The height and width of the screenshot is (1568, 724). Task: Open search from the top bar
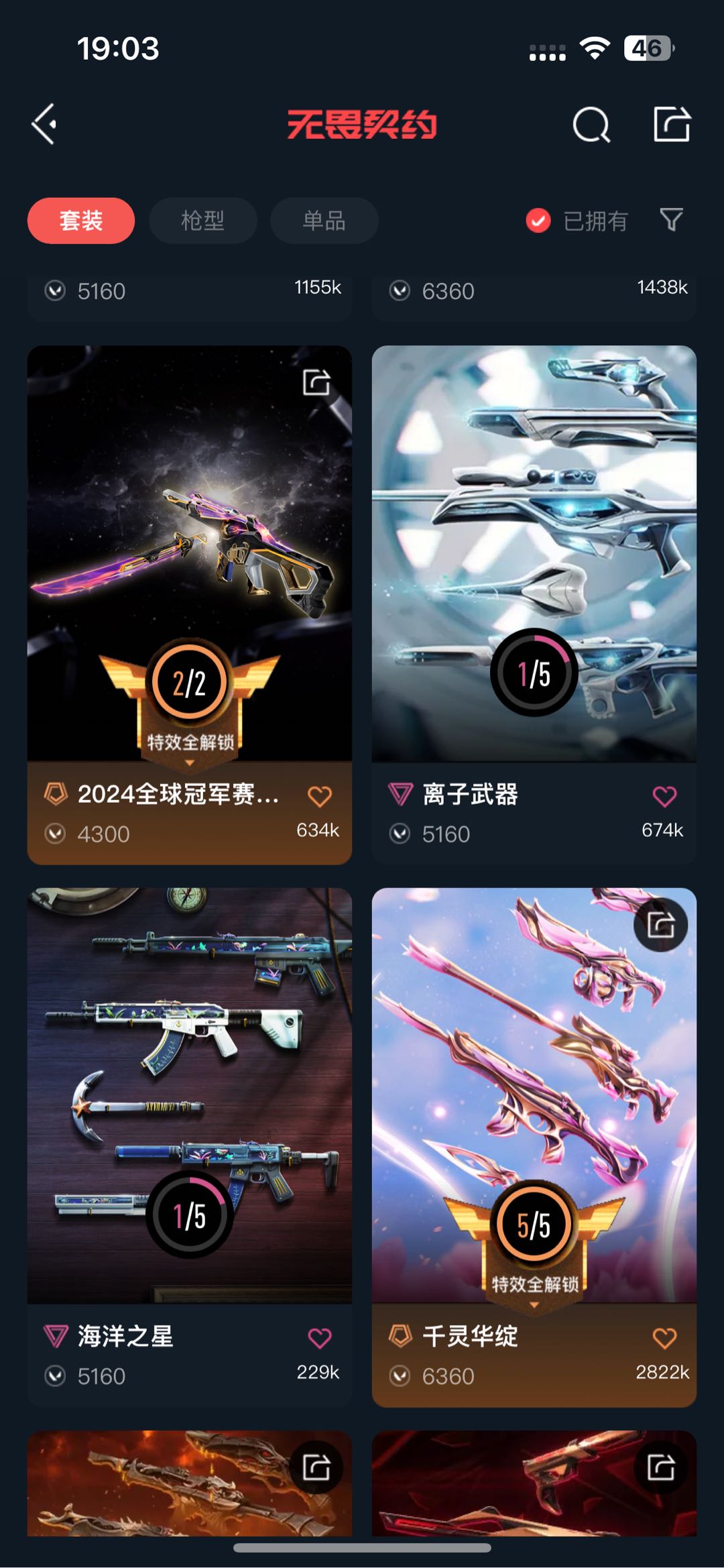[591, 124]
